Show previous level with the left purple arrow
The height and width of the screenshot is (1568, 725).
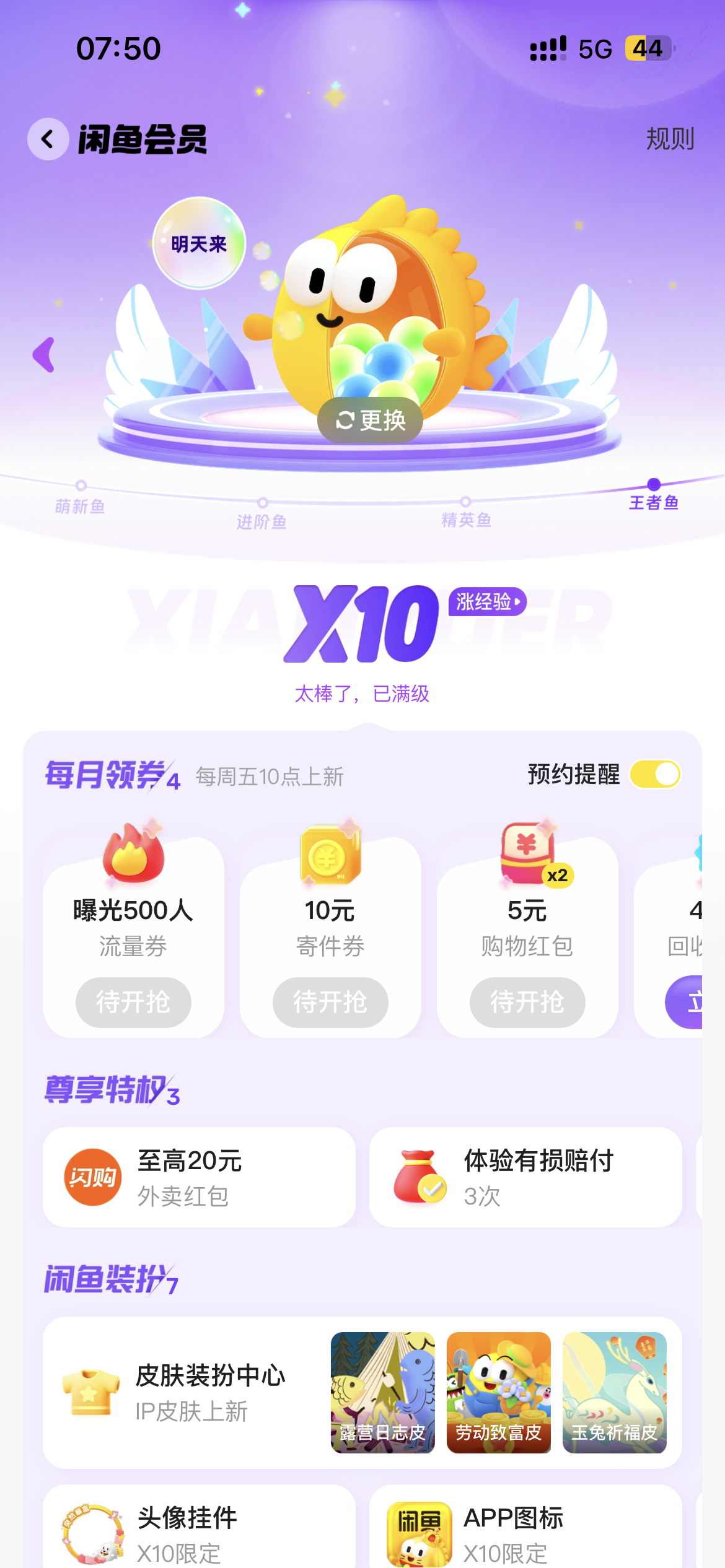click(44, 355)
